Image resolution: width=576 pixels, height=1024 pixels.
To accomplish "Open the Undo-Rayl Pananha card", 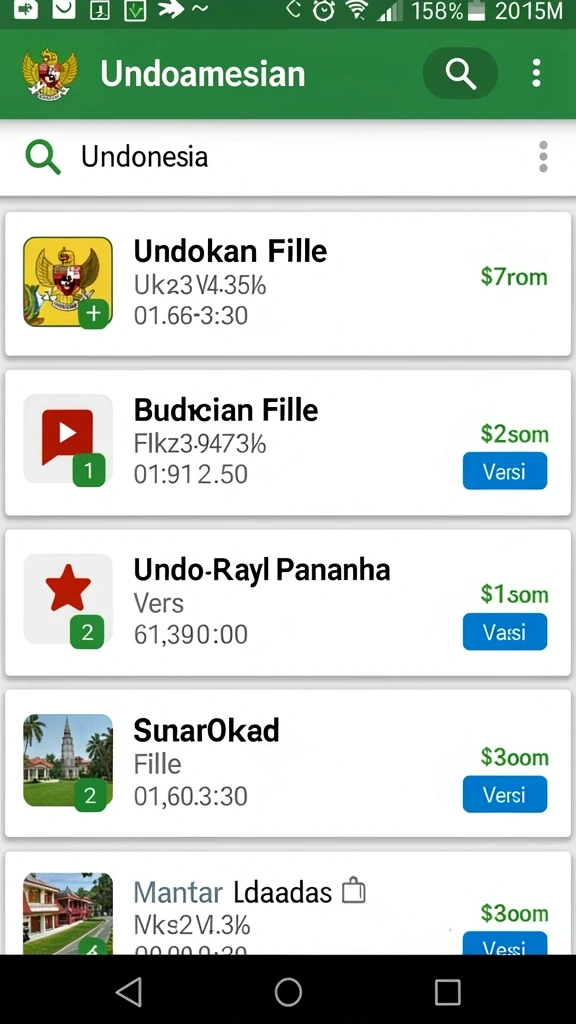I will pyautogui.click(x=288, y=603).
